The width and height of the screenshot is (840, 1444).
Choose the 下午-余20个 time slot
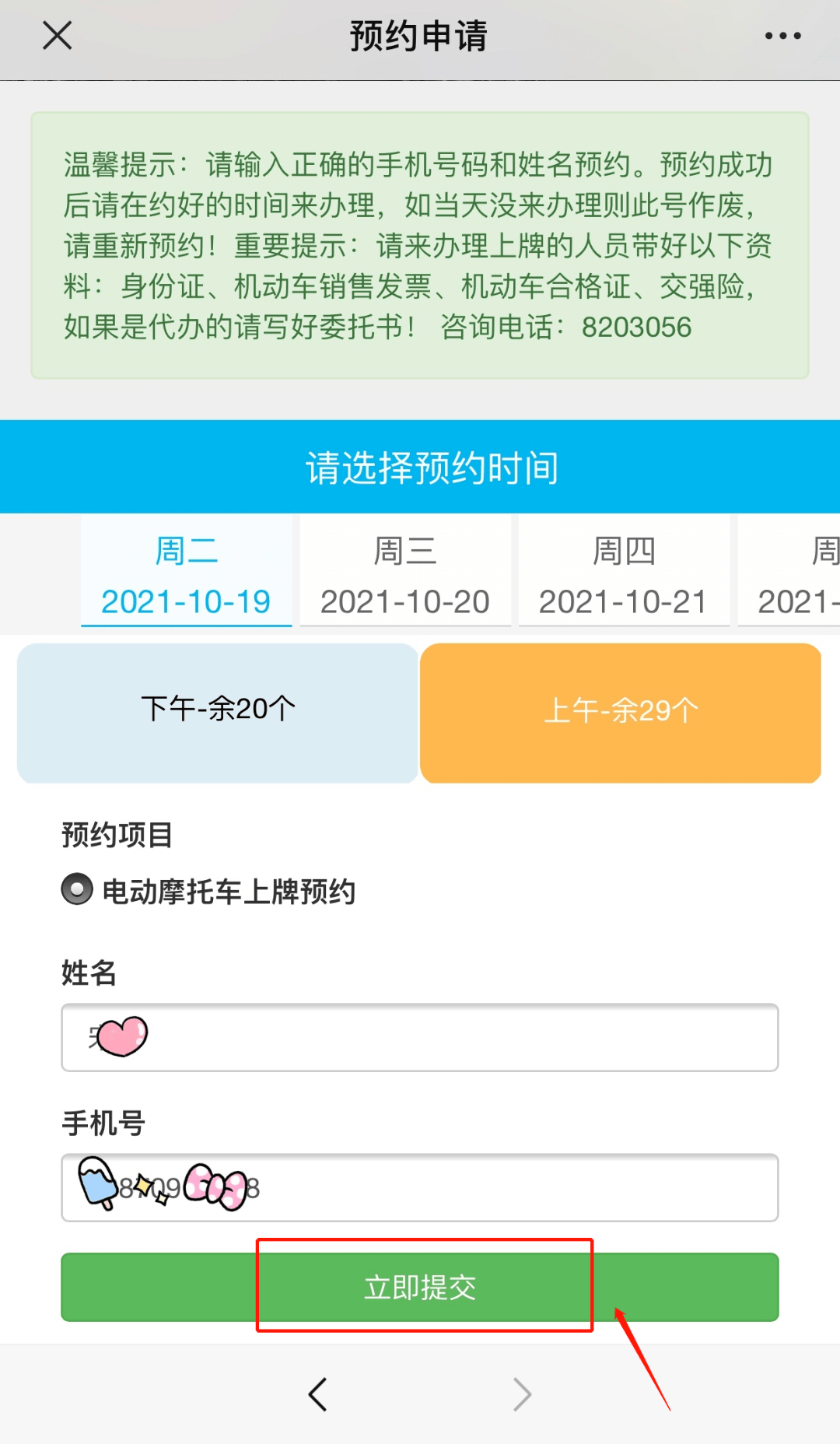[x=218, y=712]
